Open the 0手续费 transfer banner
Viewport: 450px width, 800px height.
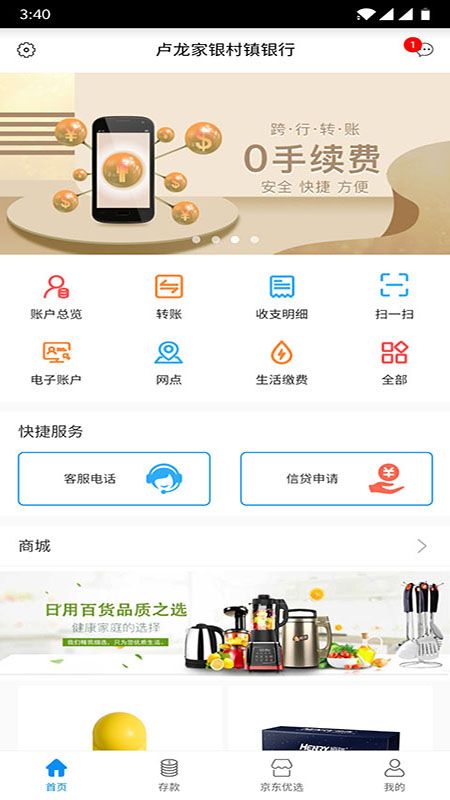(x=225, y=163)
